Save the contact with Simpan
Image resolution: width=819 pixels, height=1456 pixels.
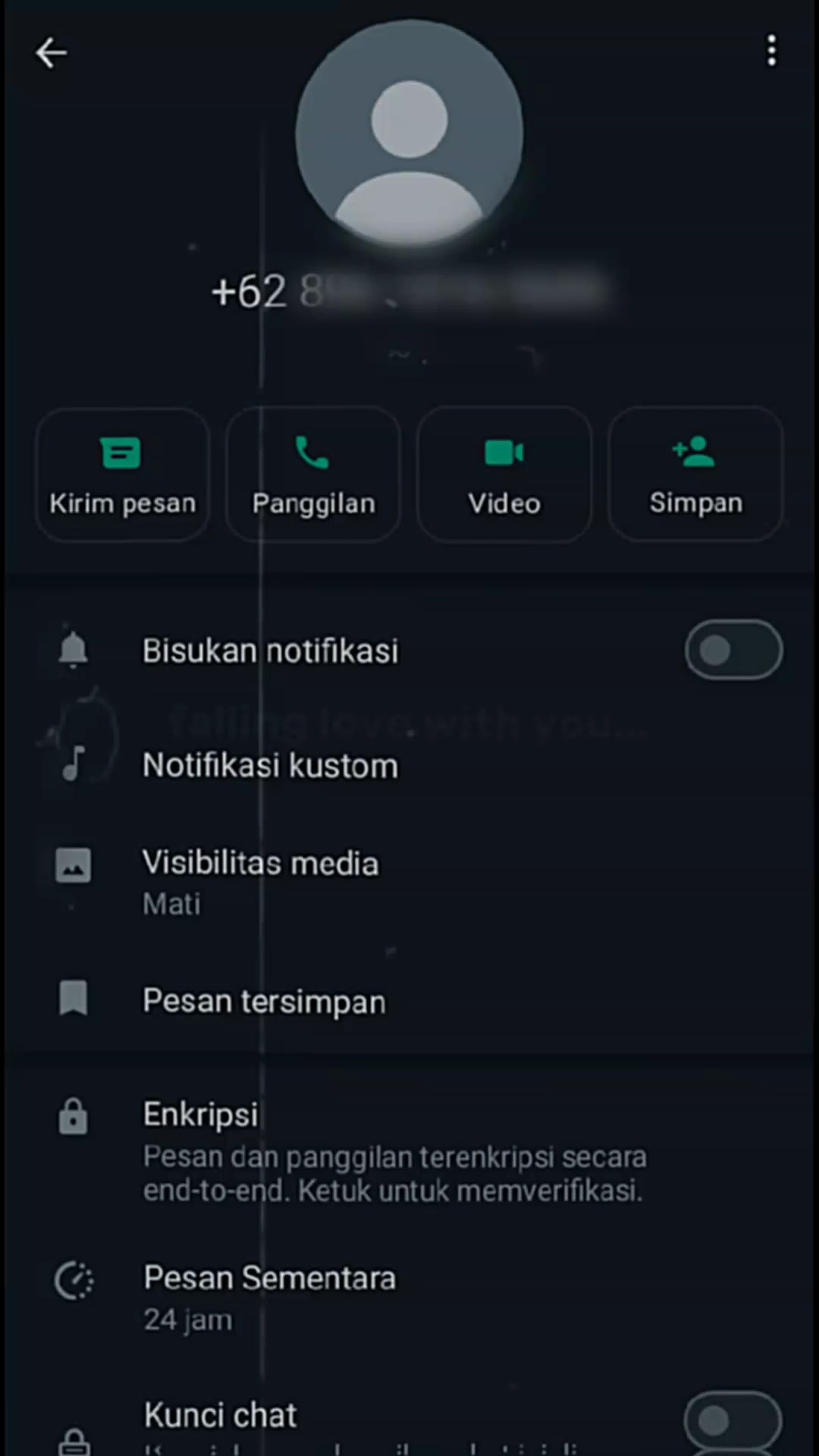point(695,474)
